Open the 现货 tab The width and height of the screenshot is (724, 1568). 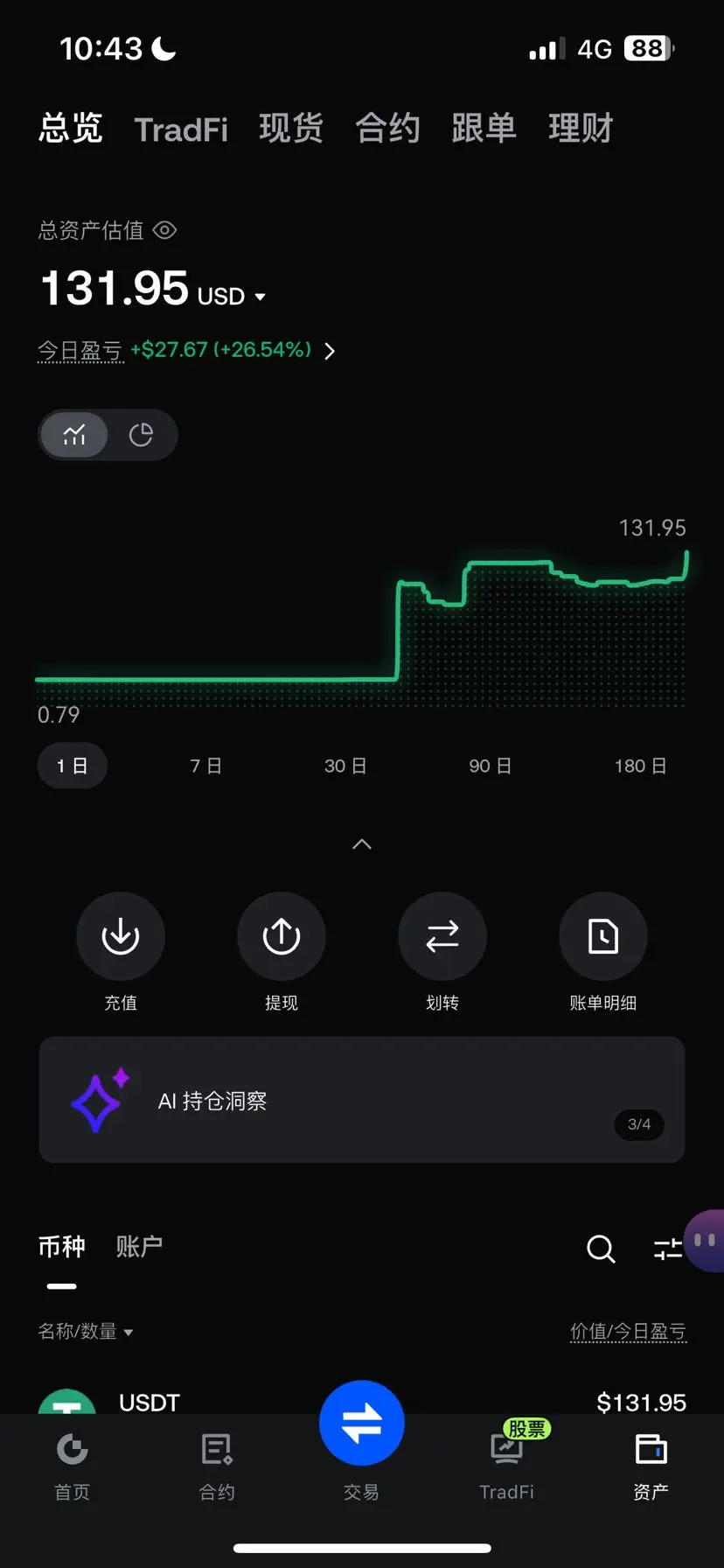(291, 129)
